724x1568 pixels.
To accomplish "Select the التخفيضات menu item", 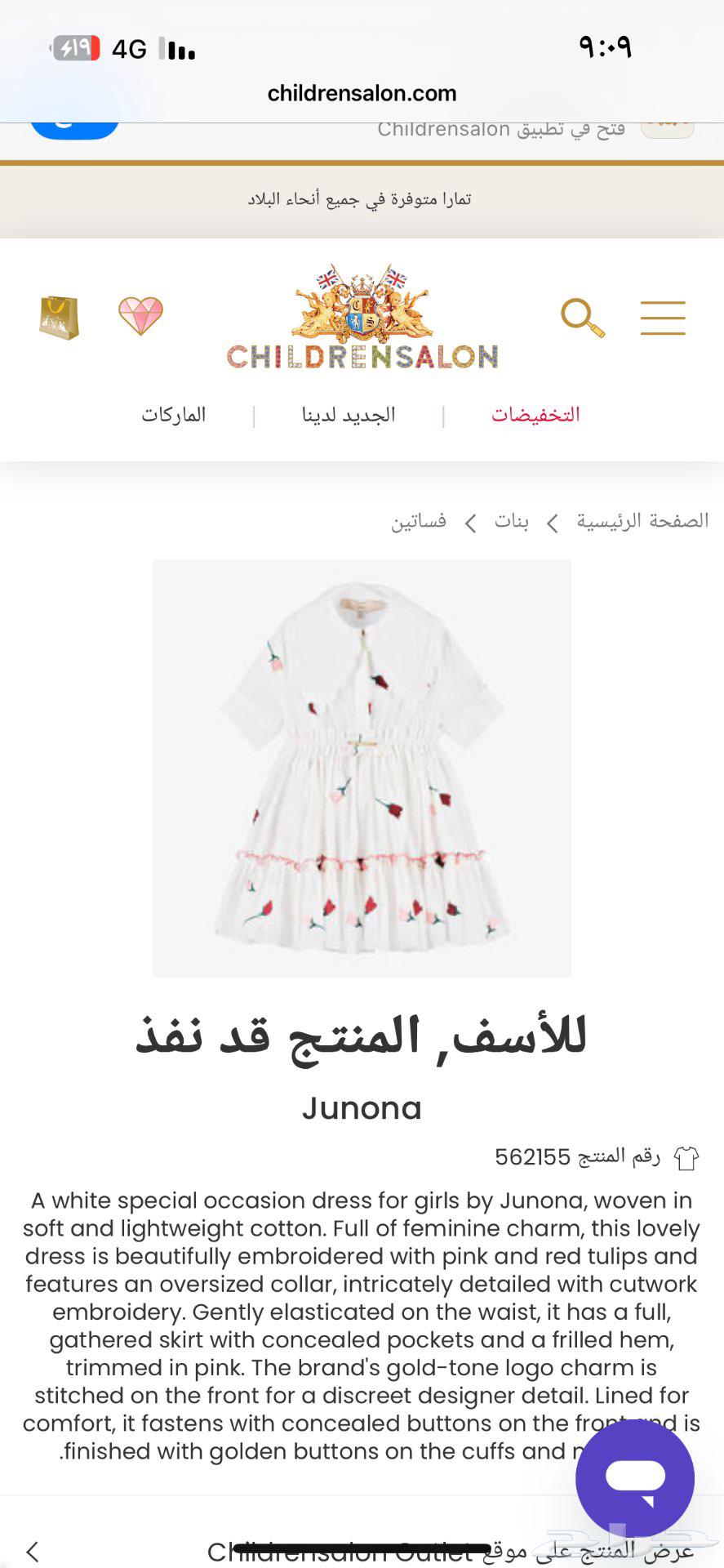I will click(536, 414).
